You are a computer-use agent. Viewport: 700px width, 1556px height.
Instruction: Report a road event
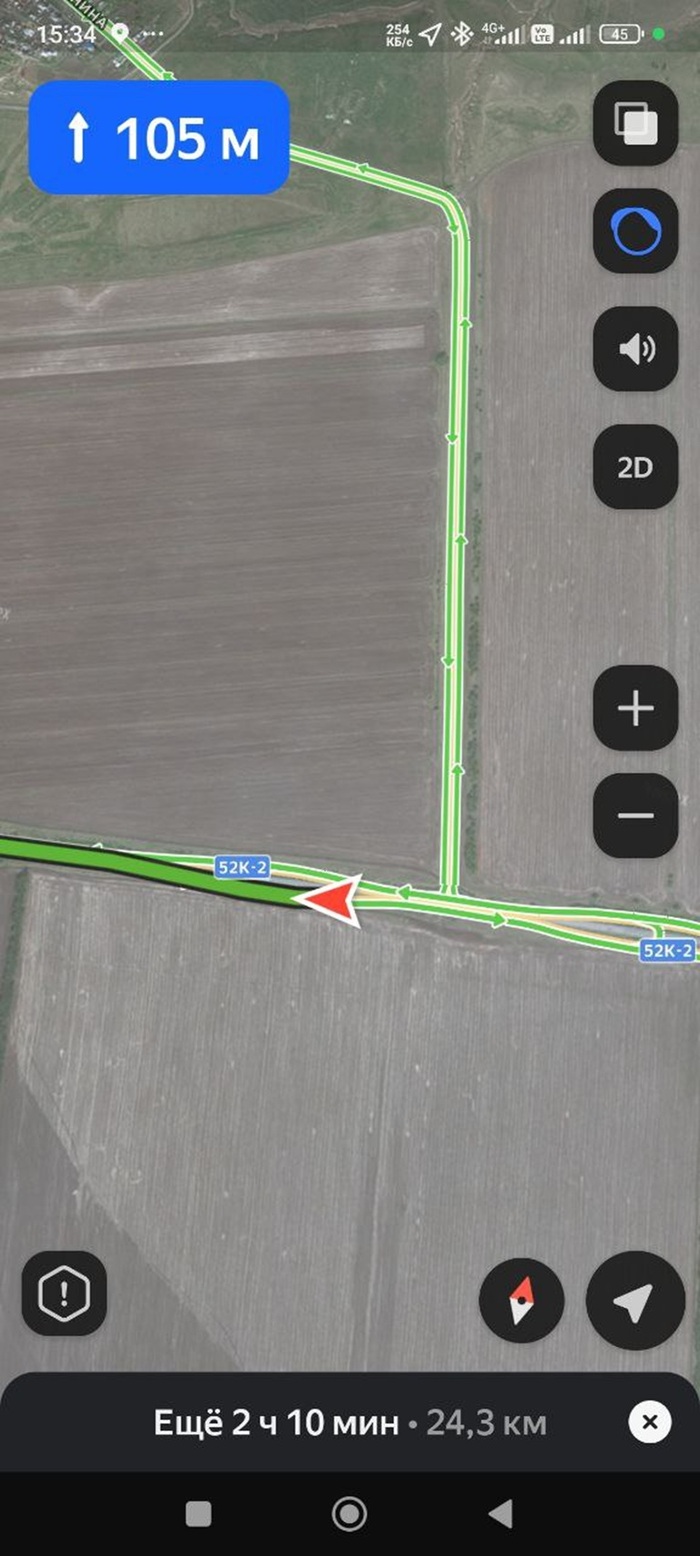(x=64, y=1294)
